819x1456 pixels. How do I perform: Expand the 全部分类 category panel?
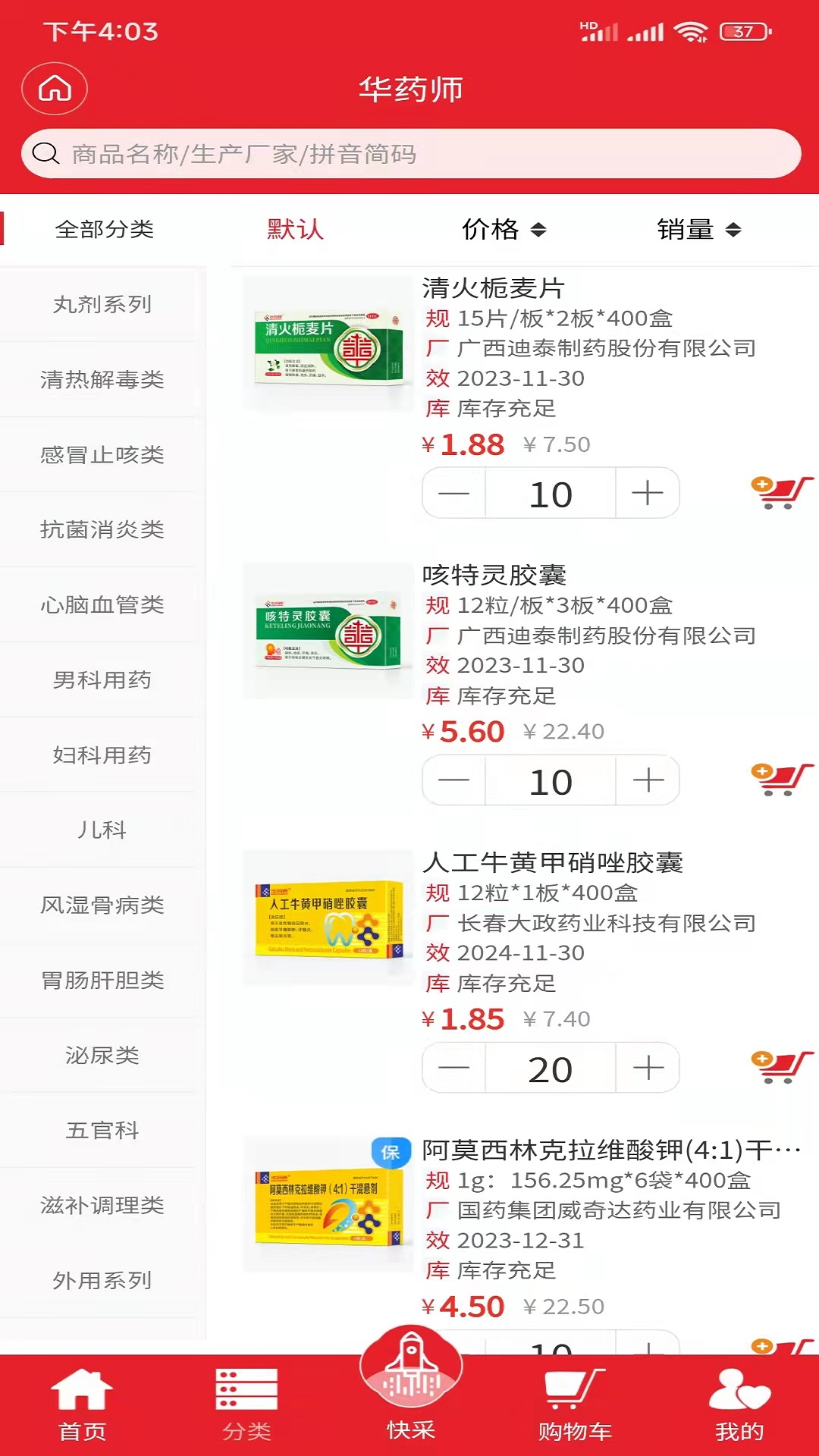point(103,229)
